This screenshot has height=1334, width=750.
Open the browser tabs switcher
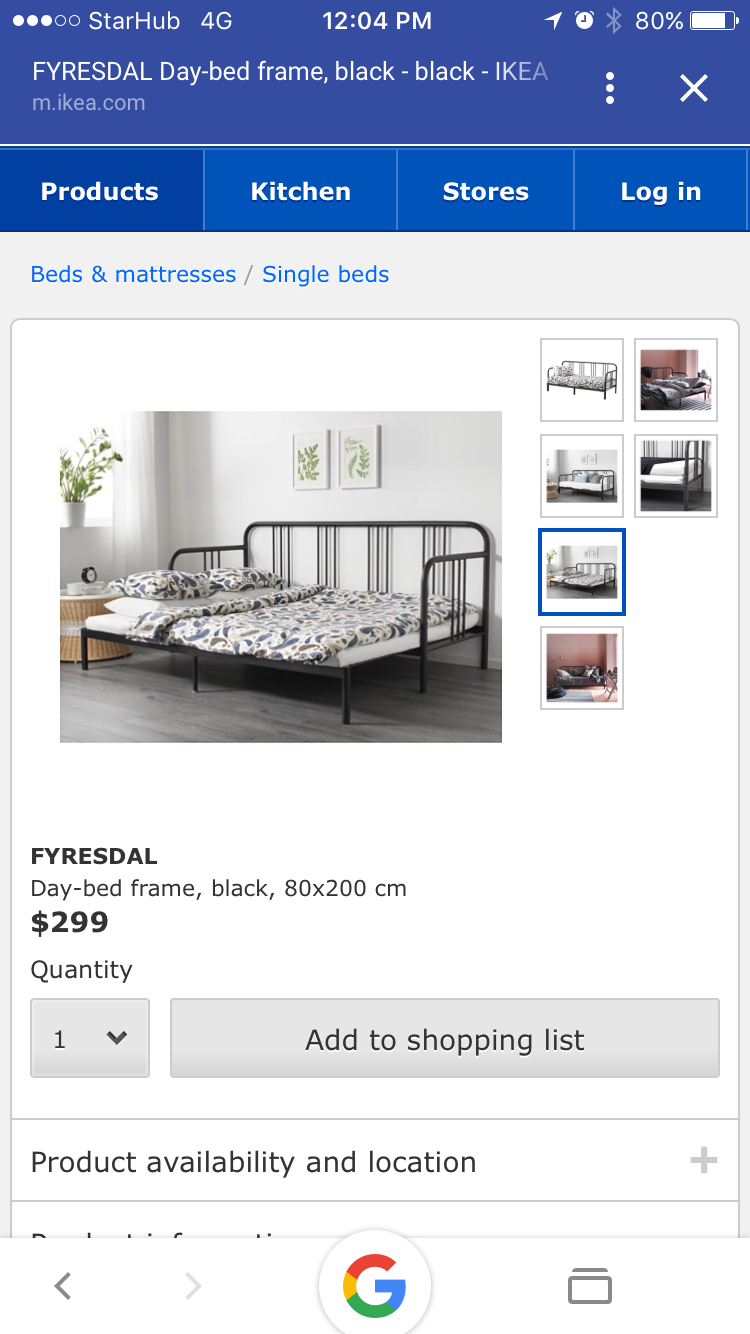coord(589,1286)
